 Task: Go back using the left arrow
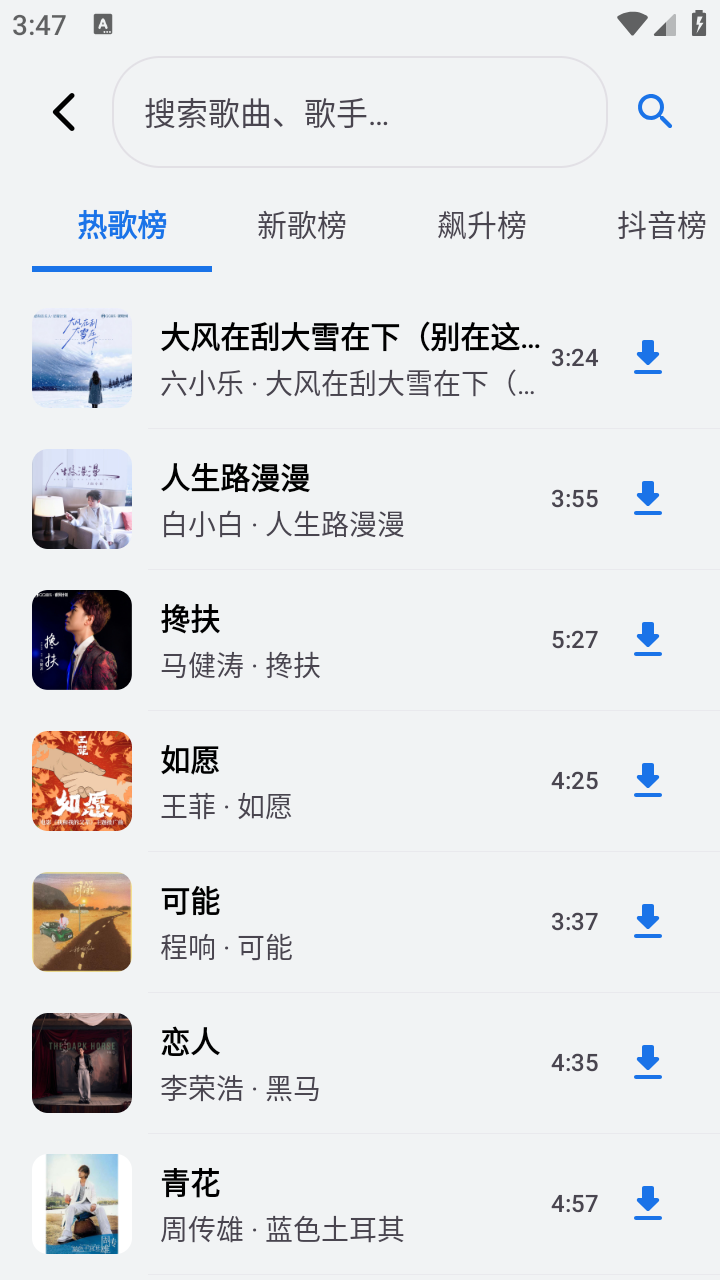tap(63, 112)
